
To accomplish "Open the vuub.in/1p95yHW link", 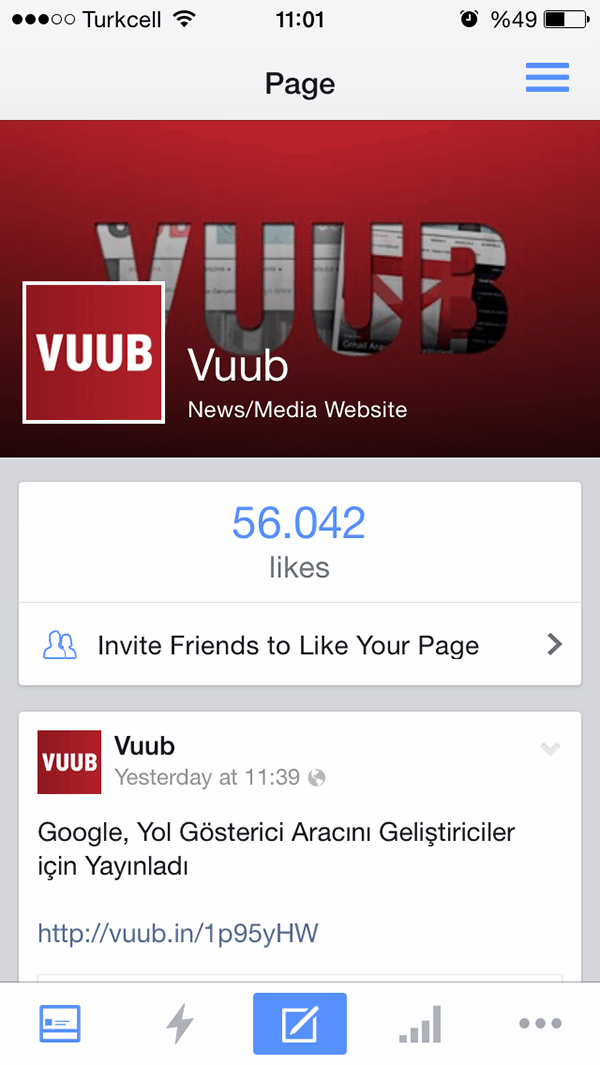I will [178, 934].
